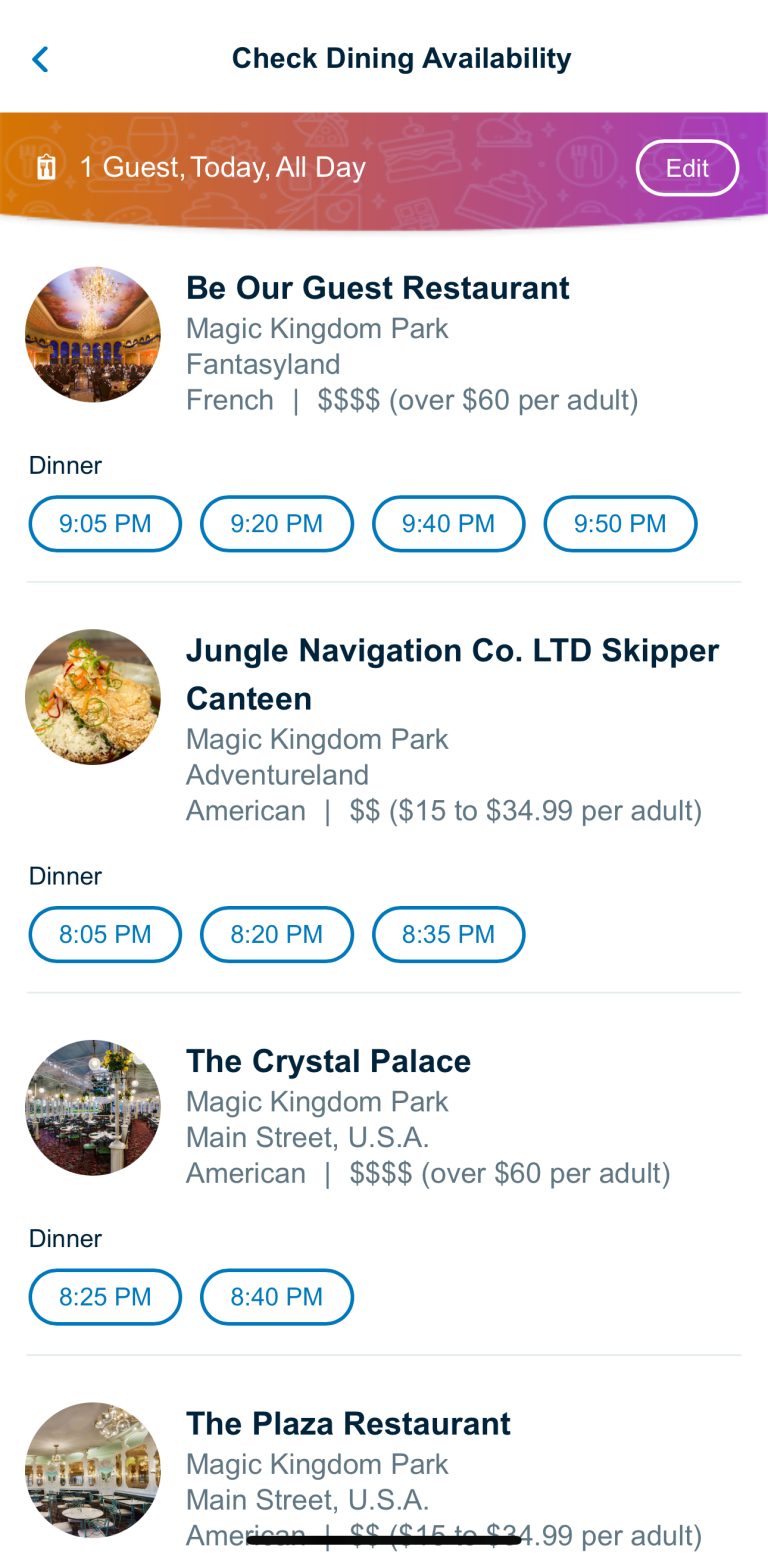Select 8:25 PM at The Crystal Palace
Image resolution: width=768 pixels, height=1559 pixels.
click(x=105, y=1297)
